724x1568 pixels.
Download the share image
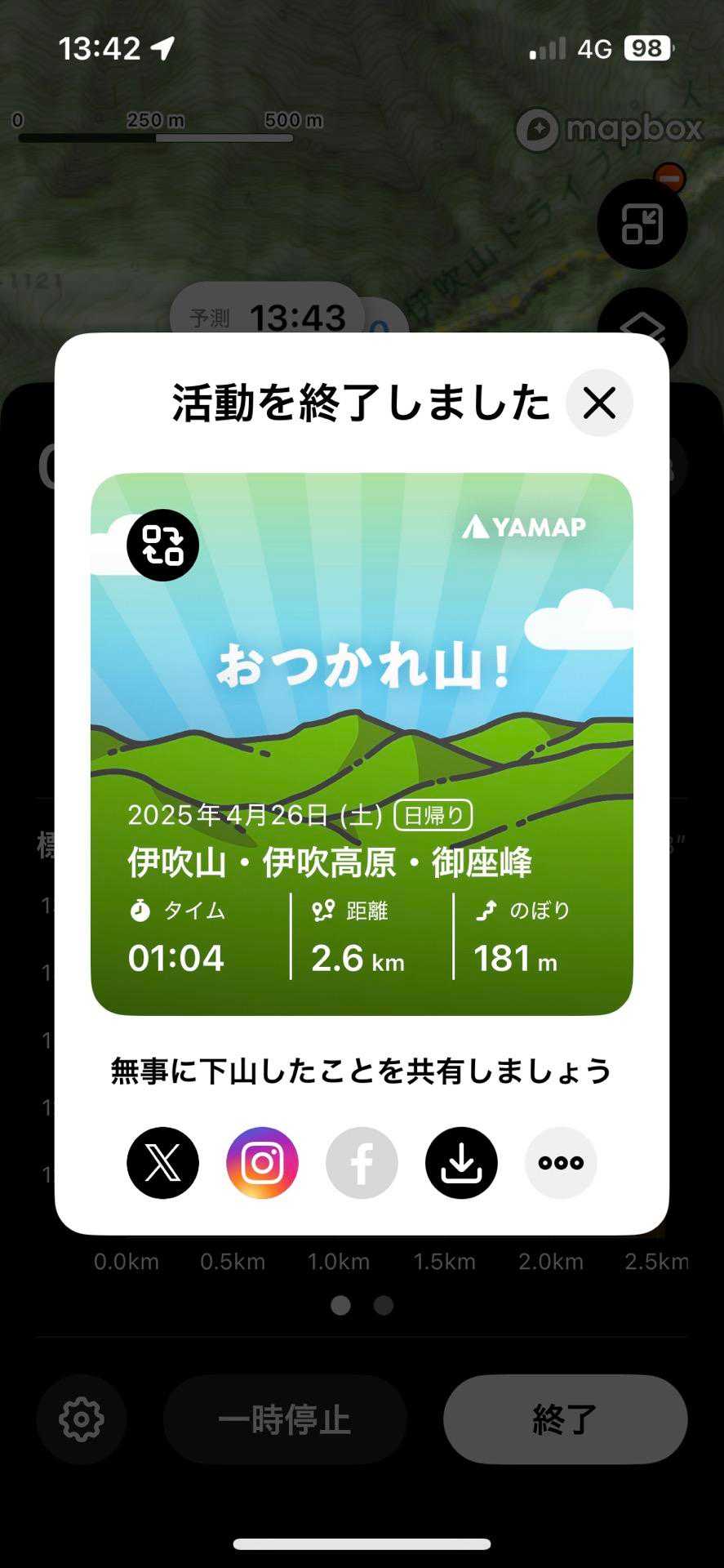[461, 1162]
